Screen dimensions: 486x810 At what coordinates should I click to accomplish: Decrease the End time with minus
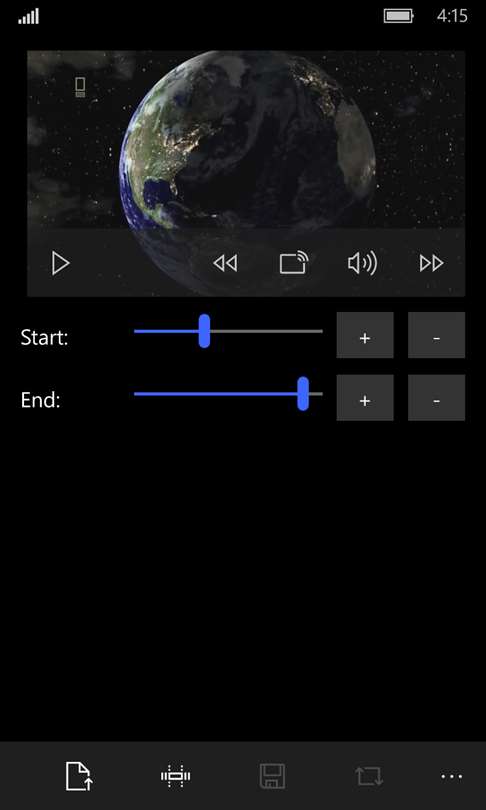pos(436,398)
